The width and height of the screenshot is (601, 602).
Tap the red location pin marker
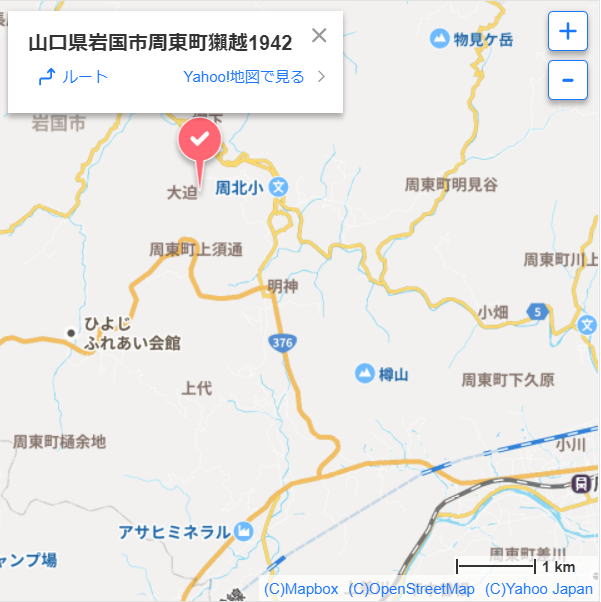point(199,142)
